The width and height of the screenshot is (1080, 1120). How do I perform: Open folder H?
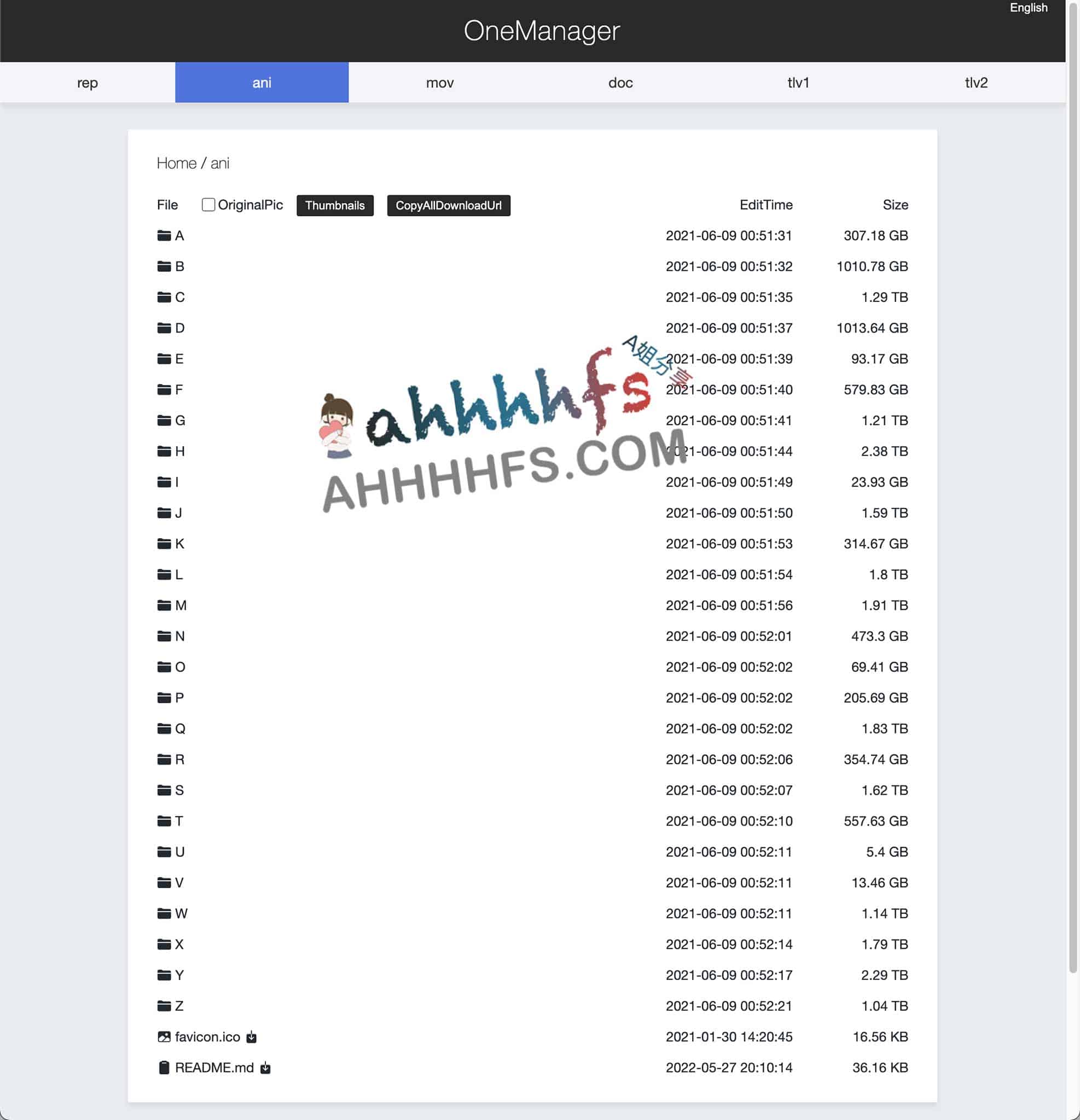[179, 451]
